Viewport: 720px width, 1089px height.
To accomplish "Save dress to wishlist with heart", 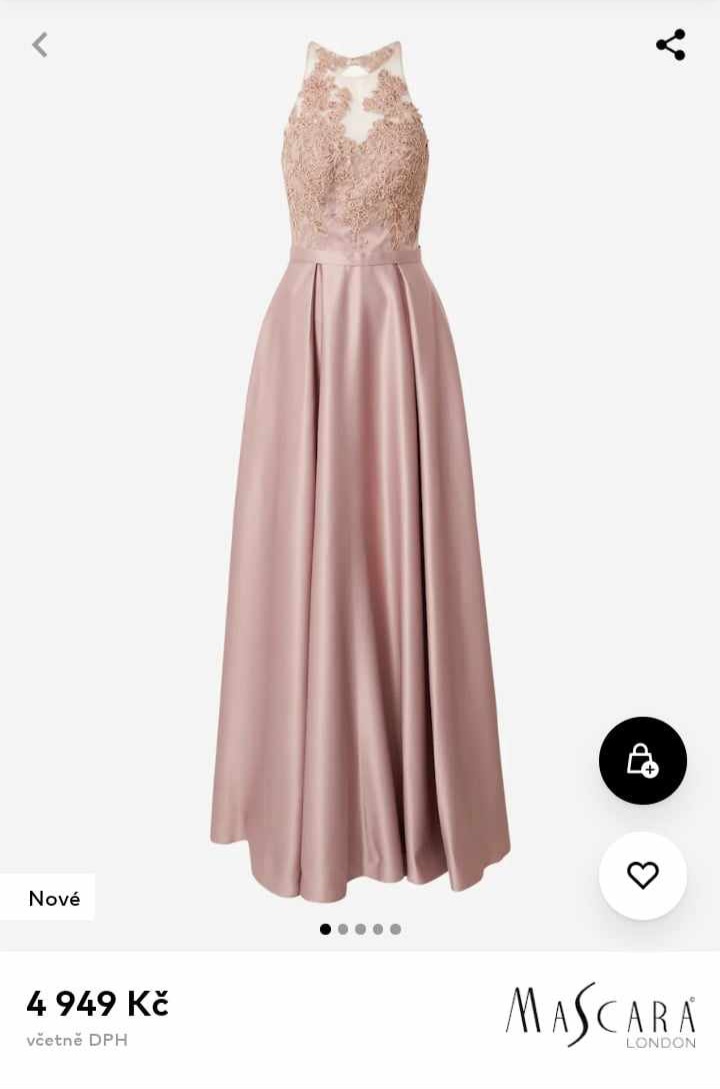I will tap(642, 876).
